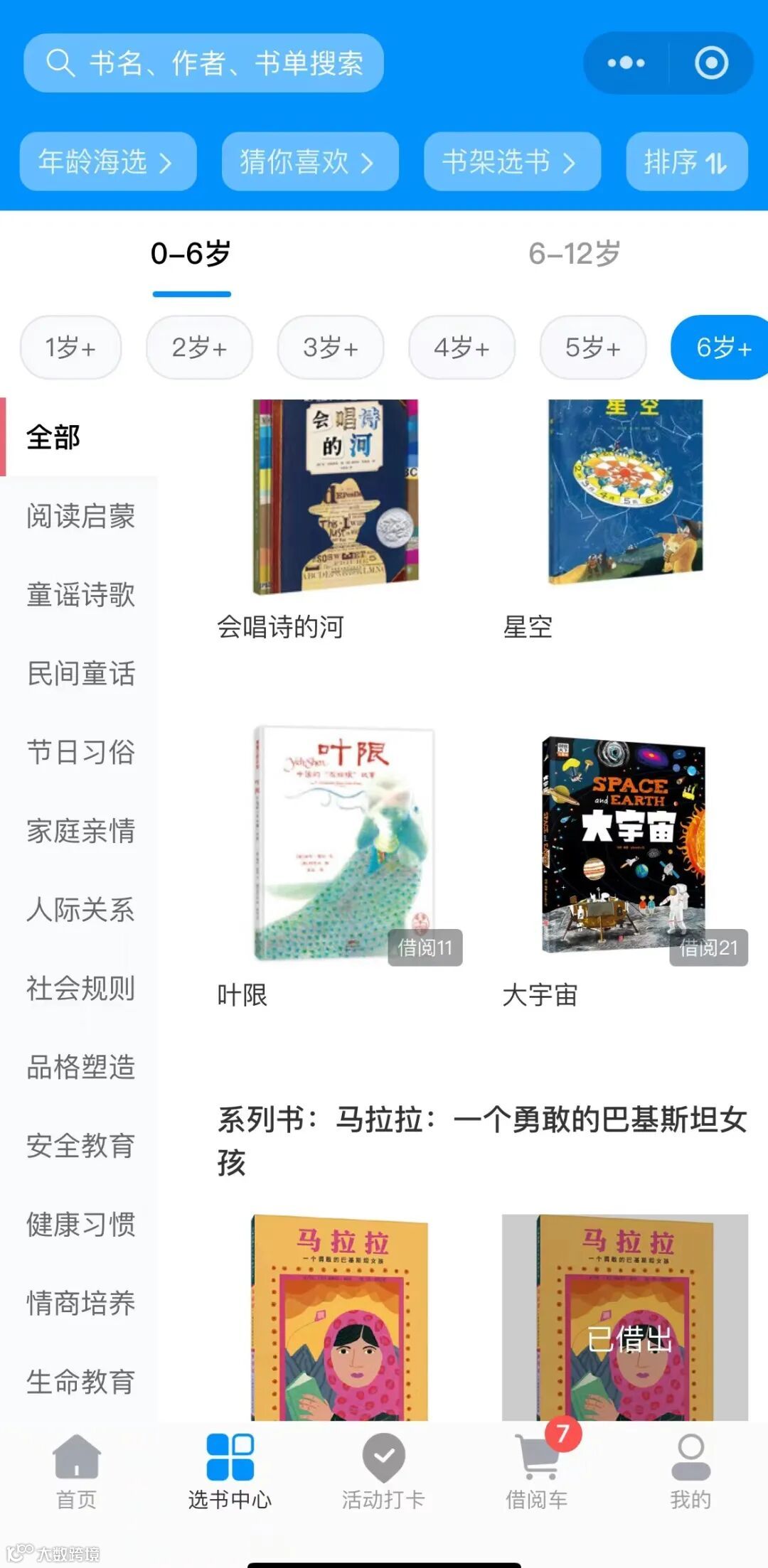Select the 3岁+ age chip
This screenshot has width=768, height=1568.
(x=330, y=348)
